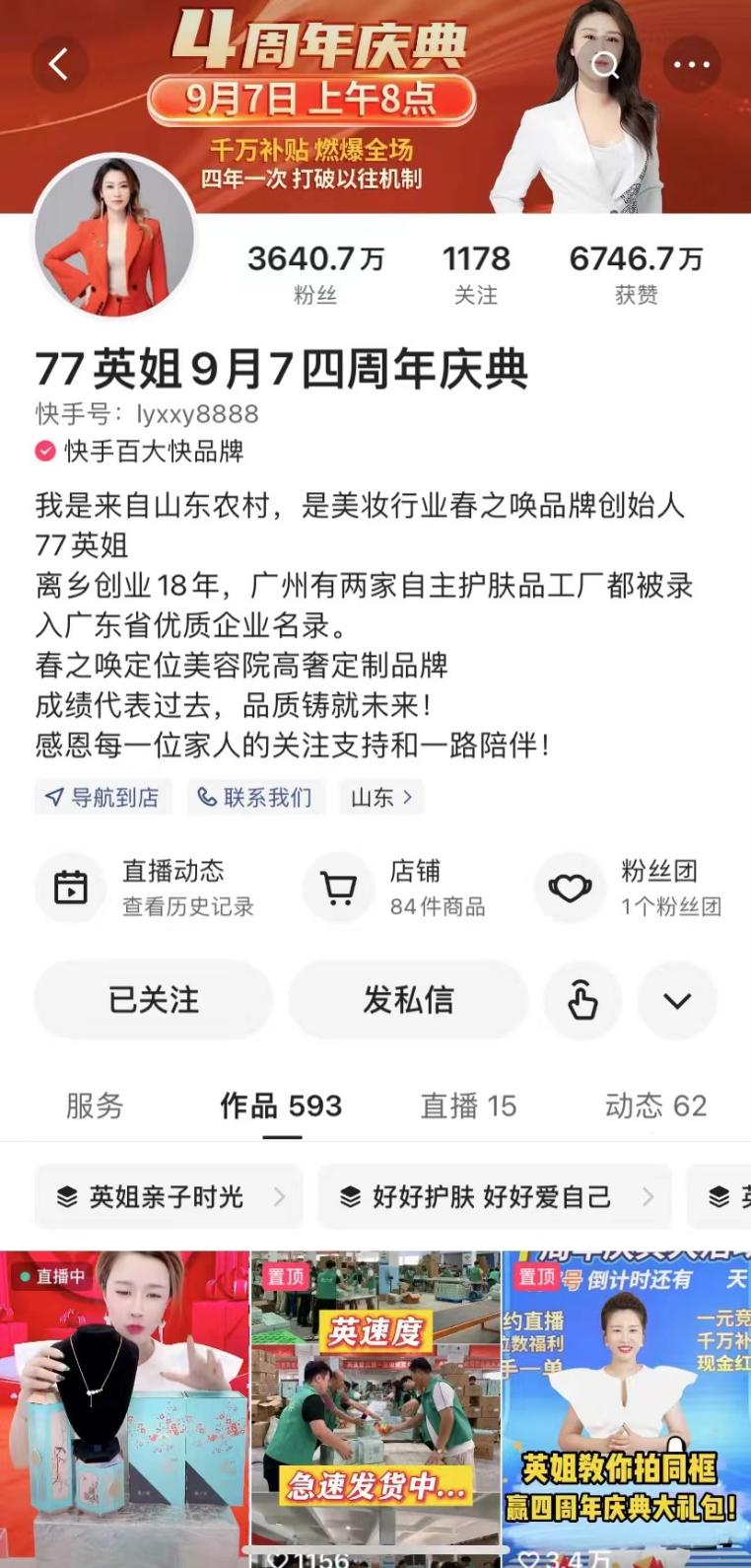This screenshot has width=751, height=1568.
Task: Tap the 已关注 following button
Action: [x=154, y=1000]
